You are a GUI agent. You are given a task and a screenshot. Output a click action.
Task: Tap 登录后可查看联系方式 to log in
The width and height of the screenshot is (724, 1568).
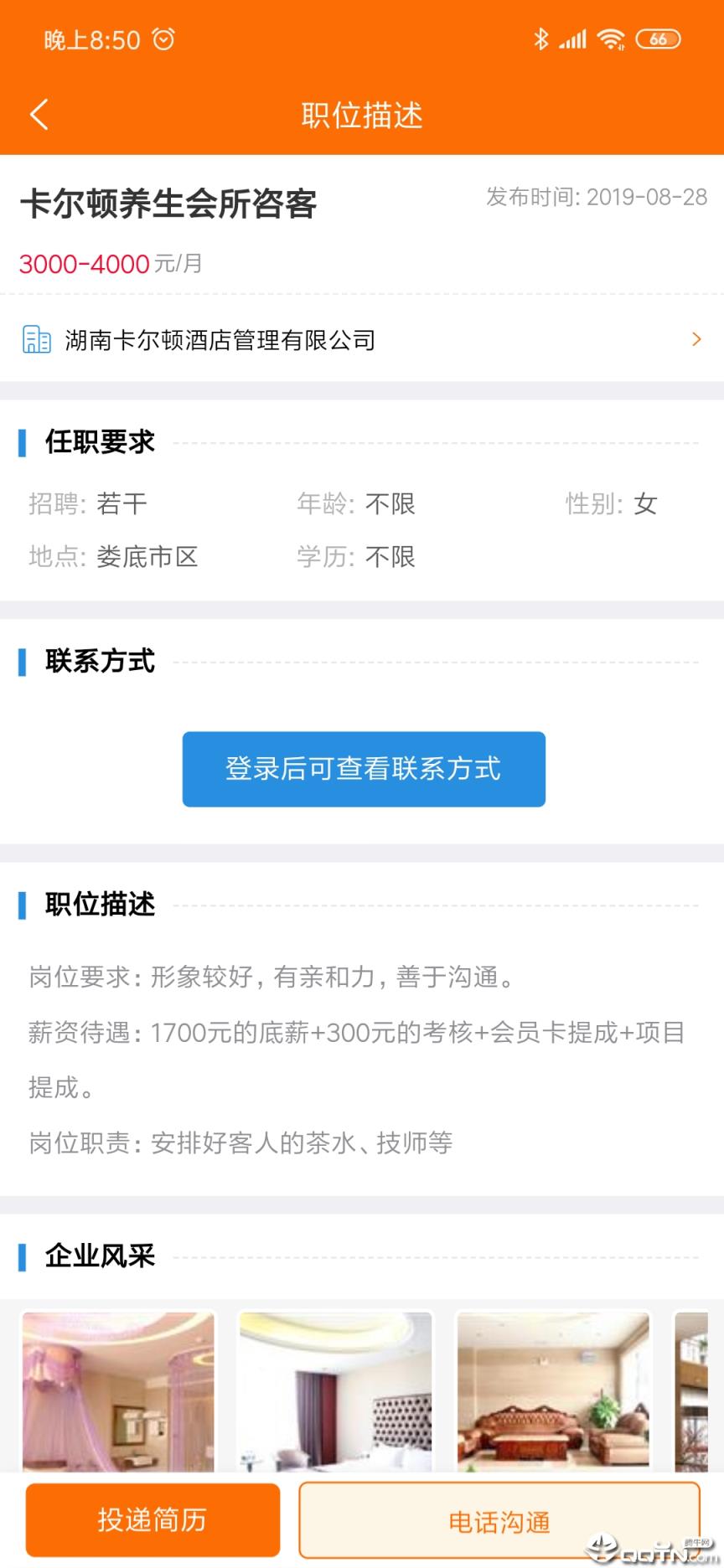point(364,769)
